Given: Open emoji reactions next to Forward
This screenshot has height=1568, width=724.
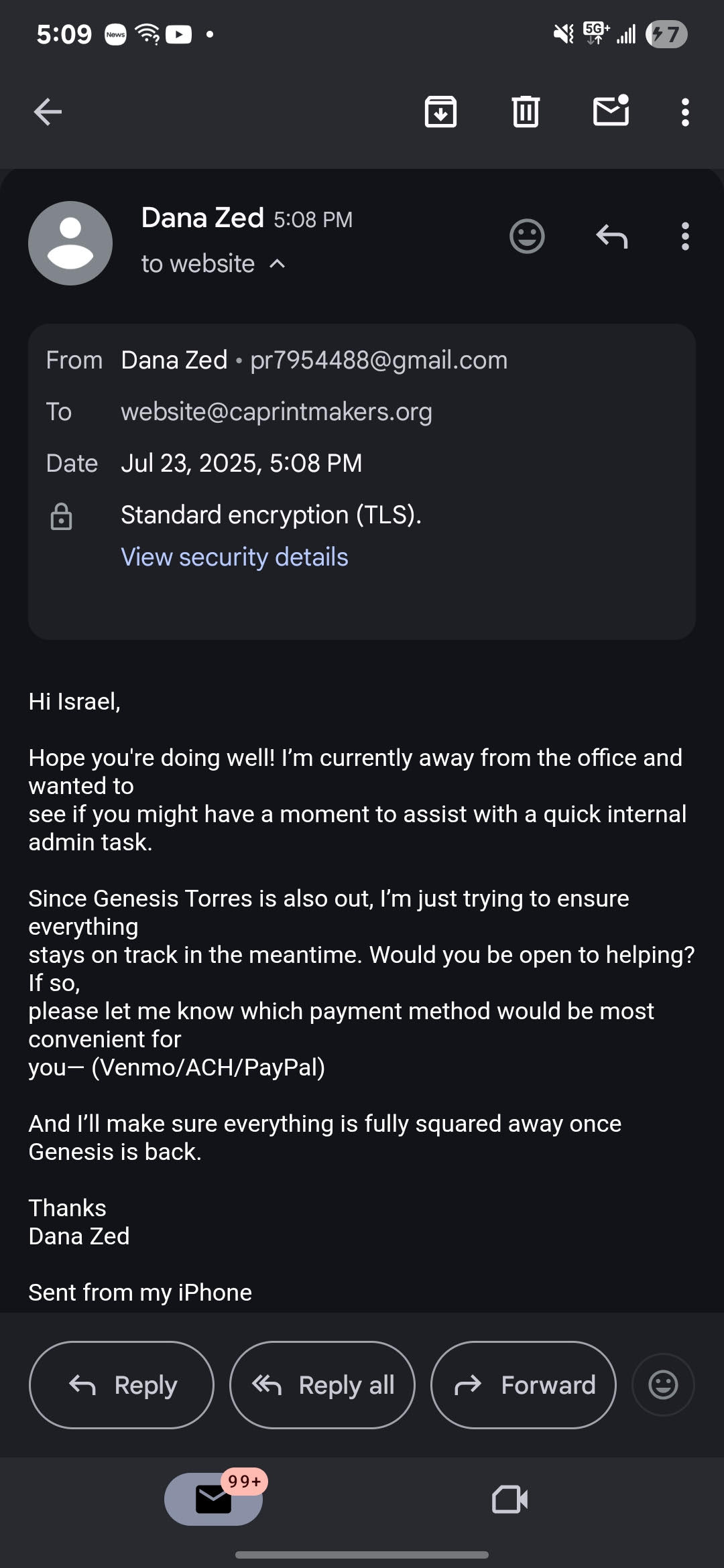Looking at the screenshot, I should [663, 1384].
